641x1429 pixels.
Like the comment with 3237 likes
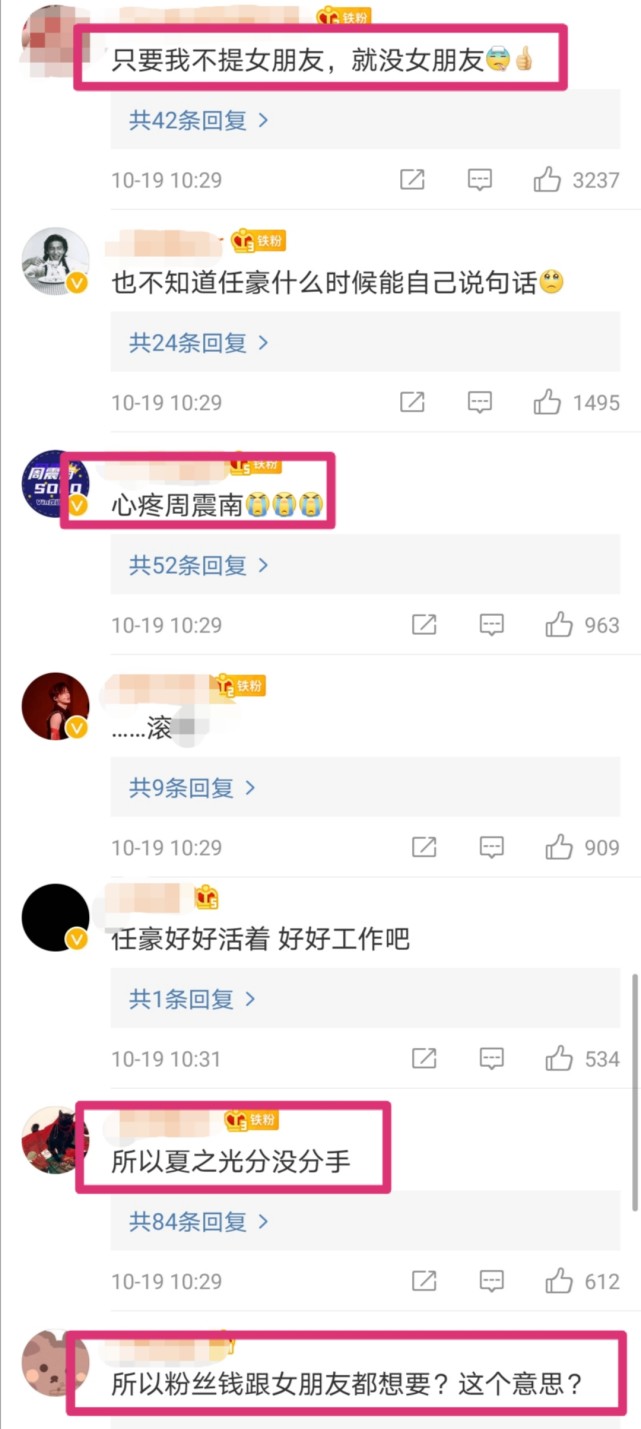point(547,180)
